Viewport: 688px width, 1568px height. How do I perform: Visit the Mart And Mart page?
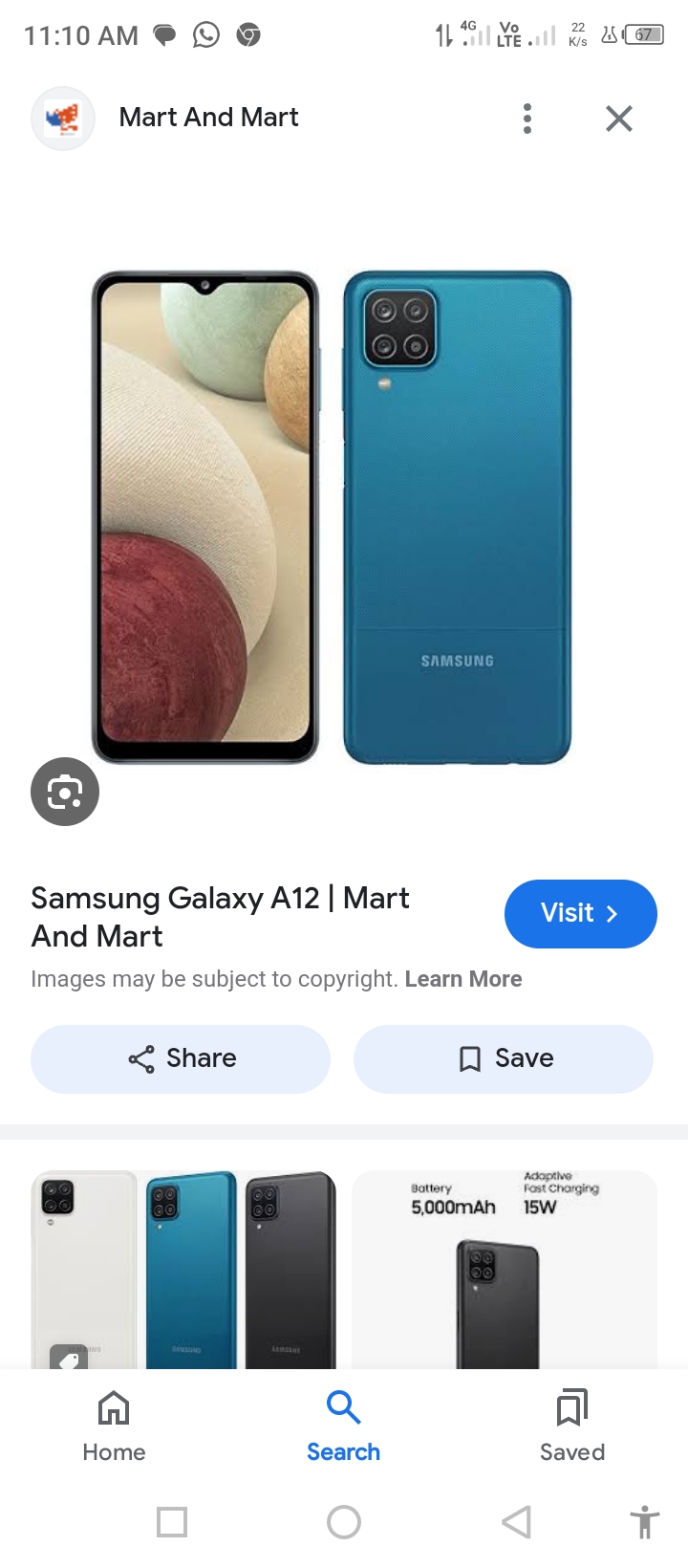580,913
